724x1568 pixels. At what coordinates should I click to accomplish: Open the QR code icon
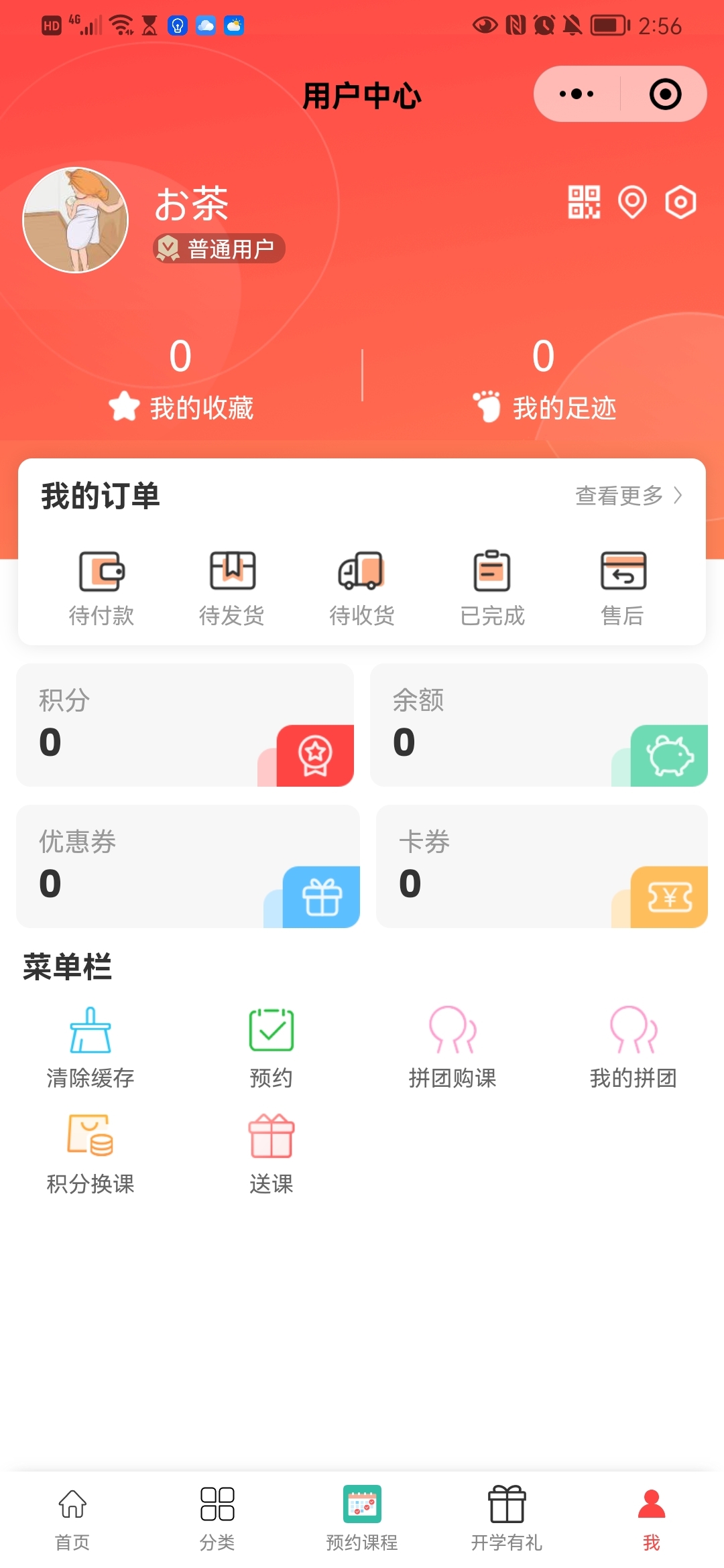pos(584,202)
